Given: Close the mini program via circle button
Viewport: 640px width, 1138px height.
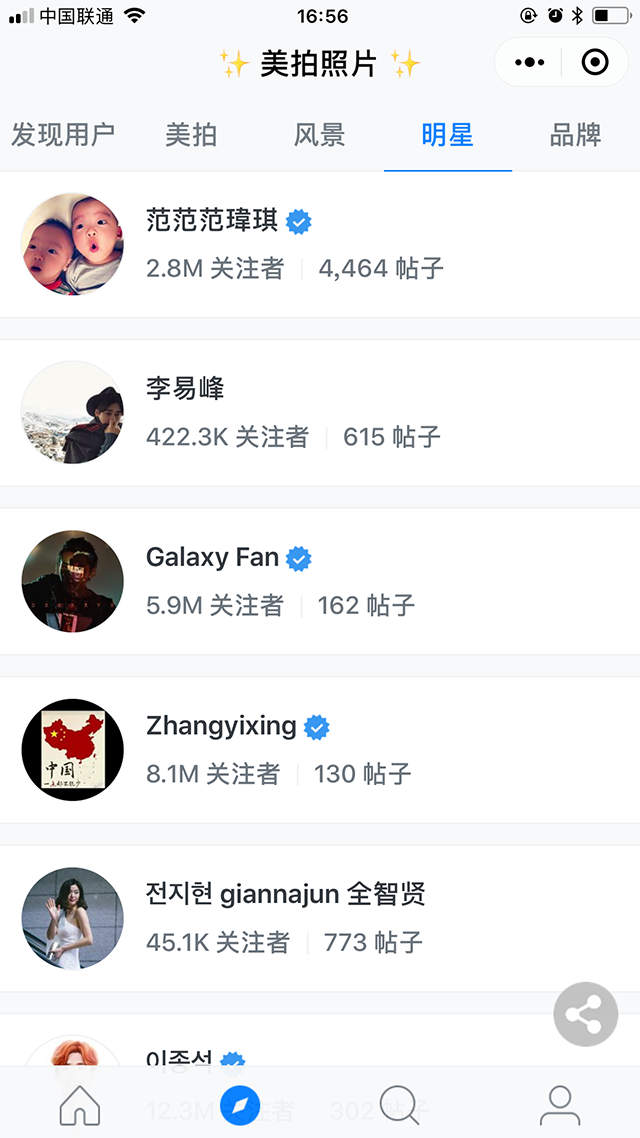Looking at the screenshot, I should (595, 62).
